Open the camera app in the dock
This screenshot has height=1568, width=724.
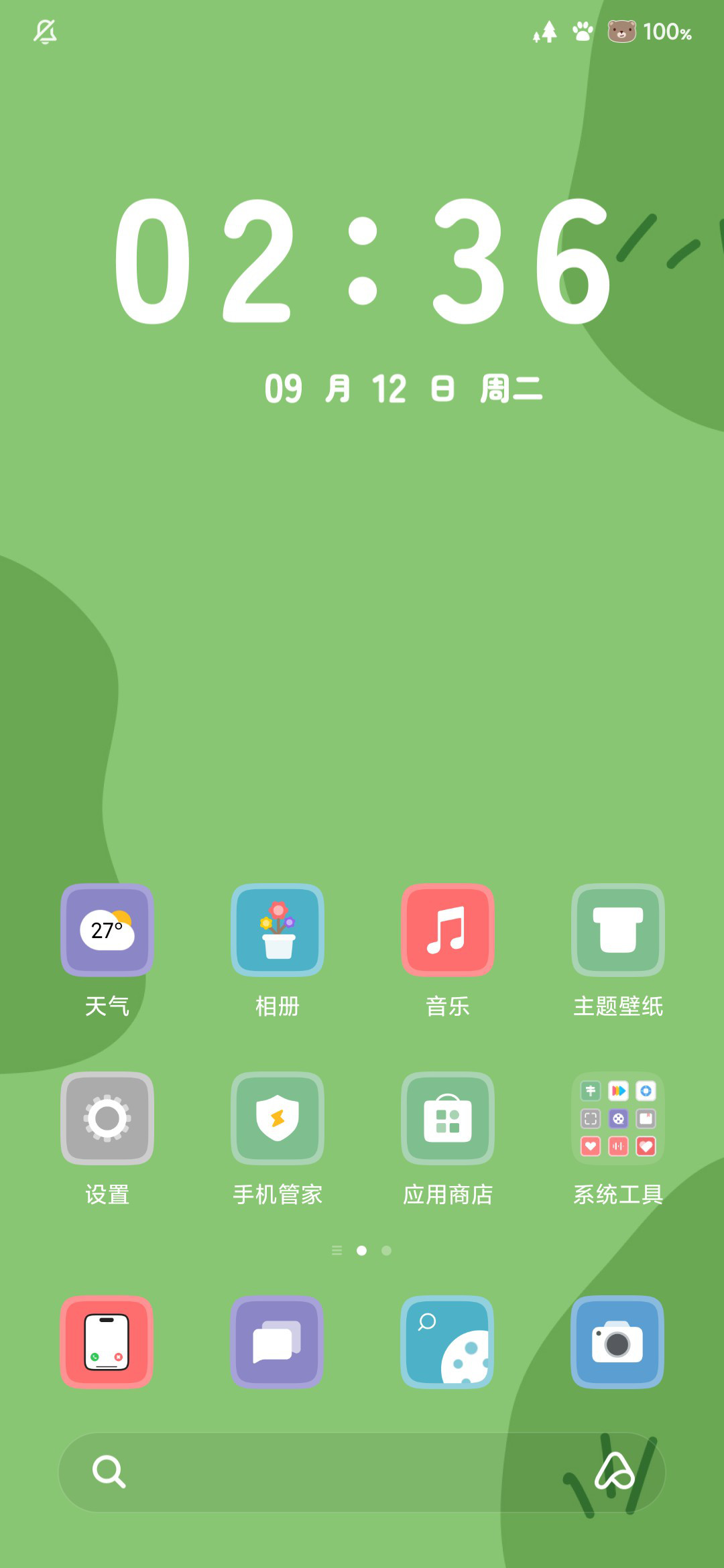[x=618, y=1342]
